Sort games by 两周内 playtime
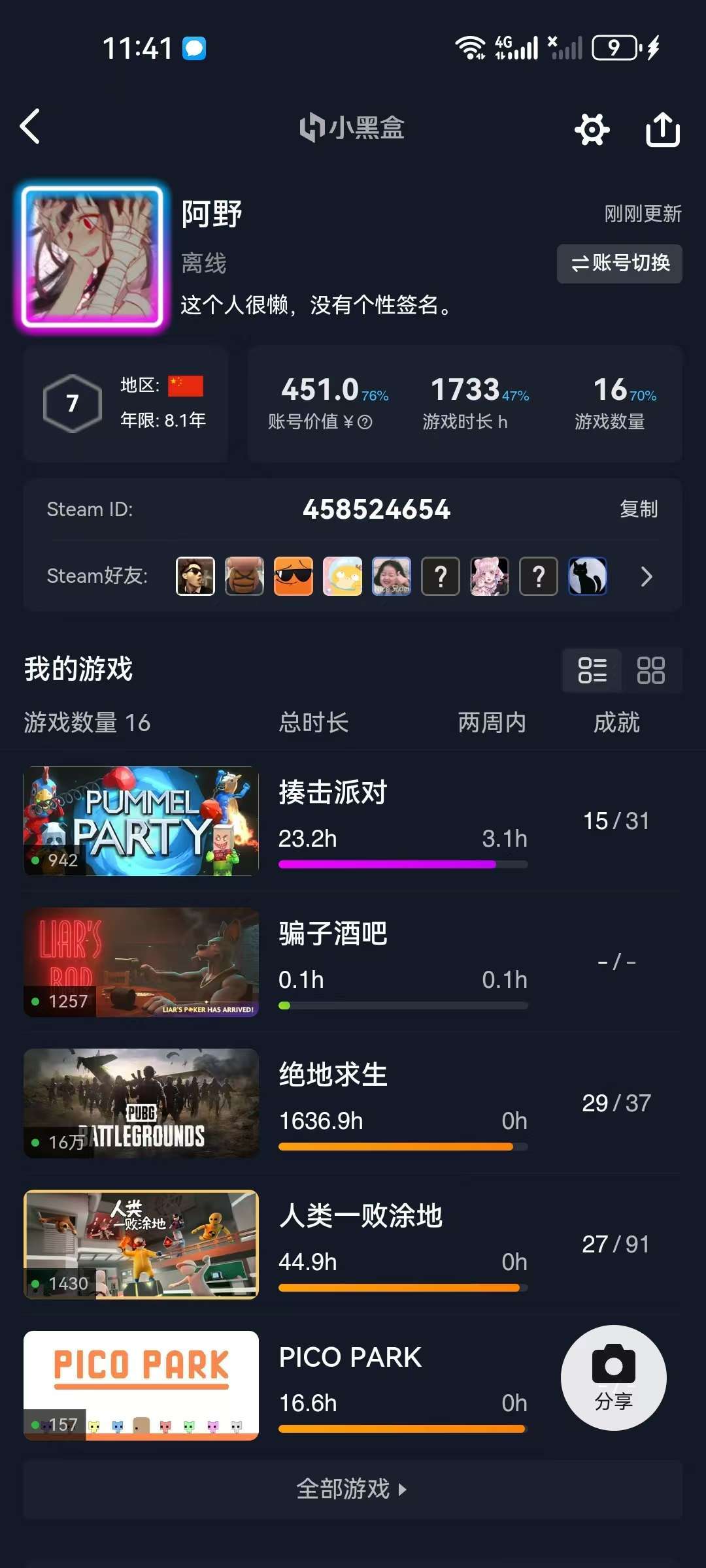The width and height of the screenshot is (706, 1568). (492, 723)
